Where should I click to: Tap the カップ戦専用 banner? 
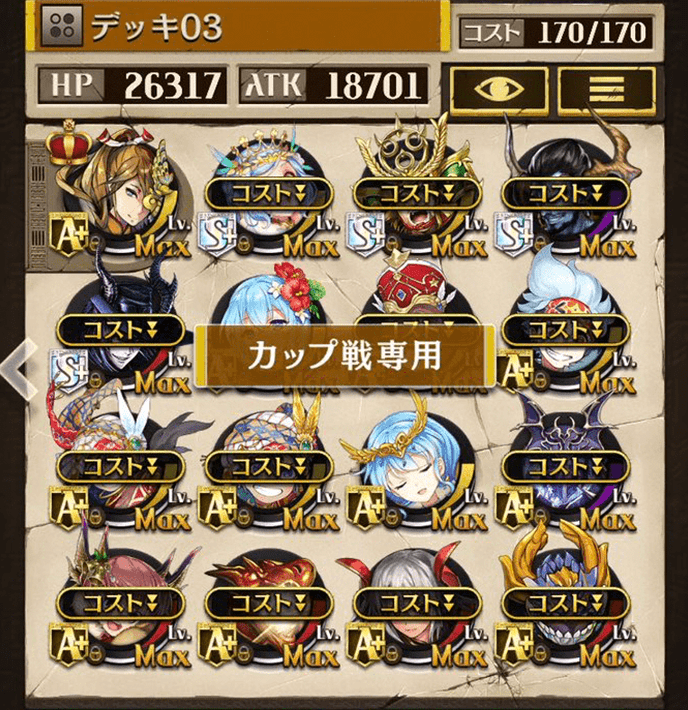coord(344,357)
